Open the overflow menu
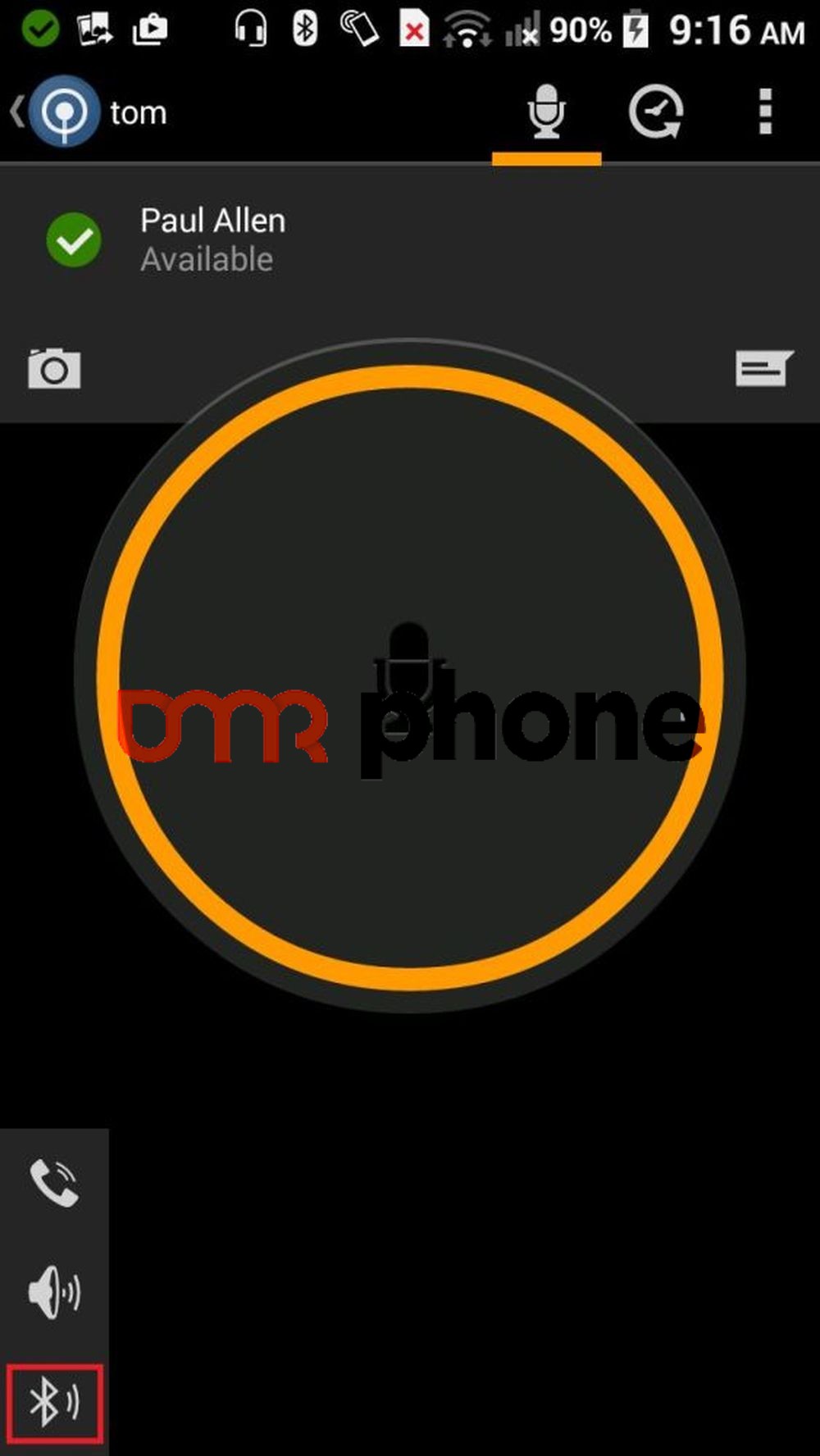Viewport: 820px width, 1456px height. (765, 112)
